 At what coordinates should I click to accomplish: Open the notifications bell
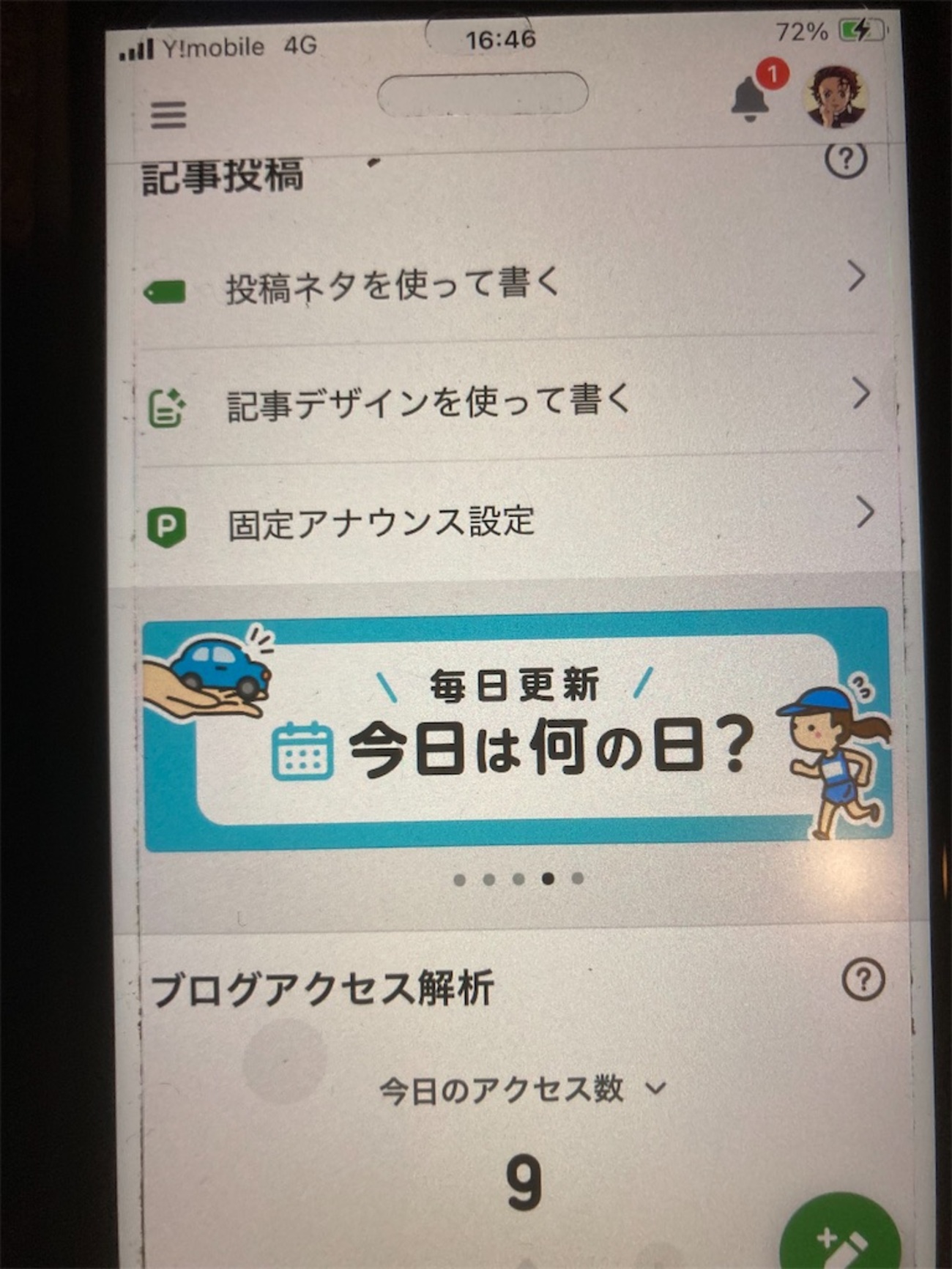tap(749, 98)
